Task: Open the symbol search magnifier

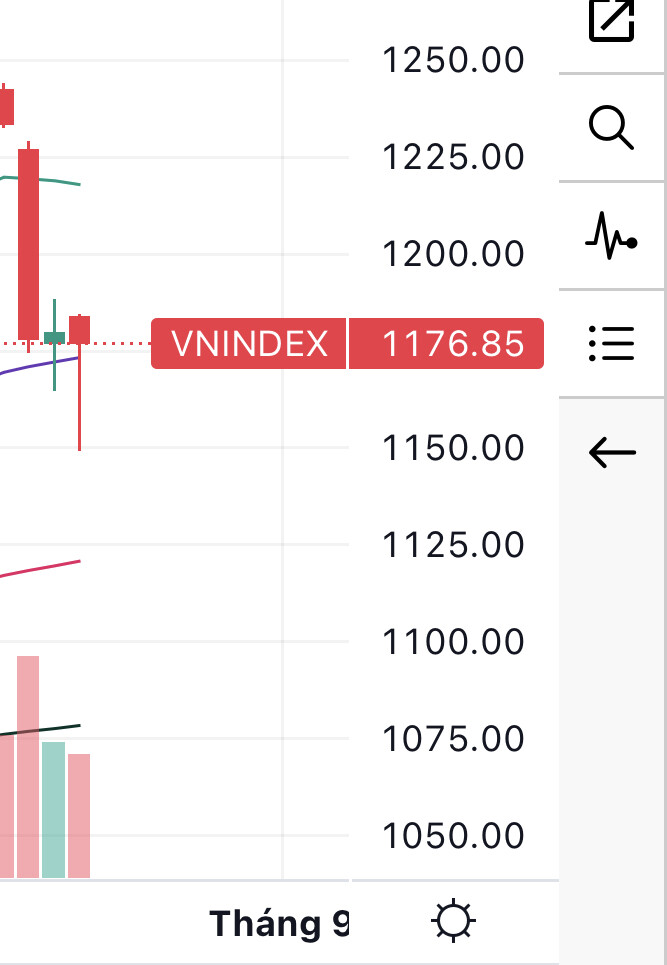Action: point(612,128)
